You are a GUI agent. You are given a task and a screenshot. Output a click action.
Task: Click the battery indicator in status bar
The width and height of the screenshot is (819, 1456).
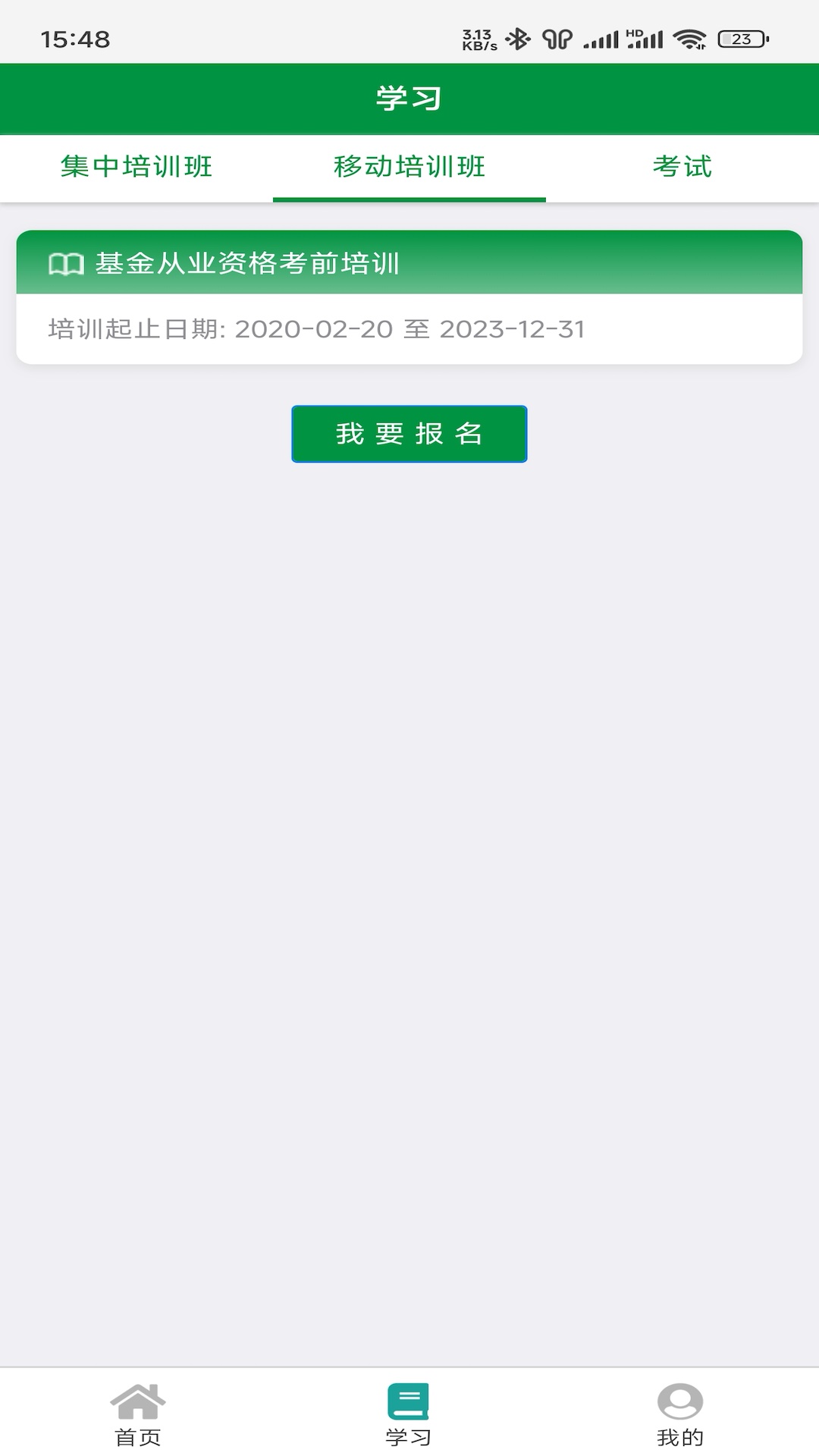tap(739, 39)
